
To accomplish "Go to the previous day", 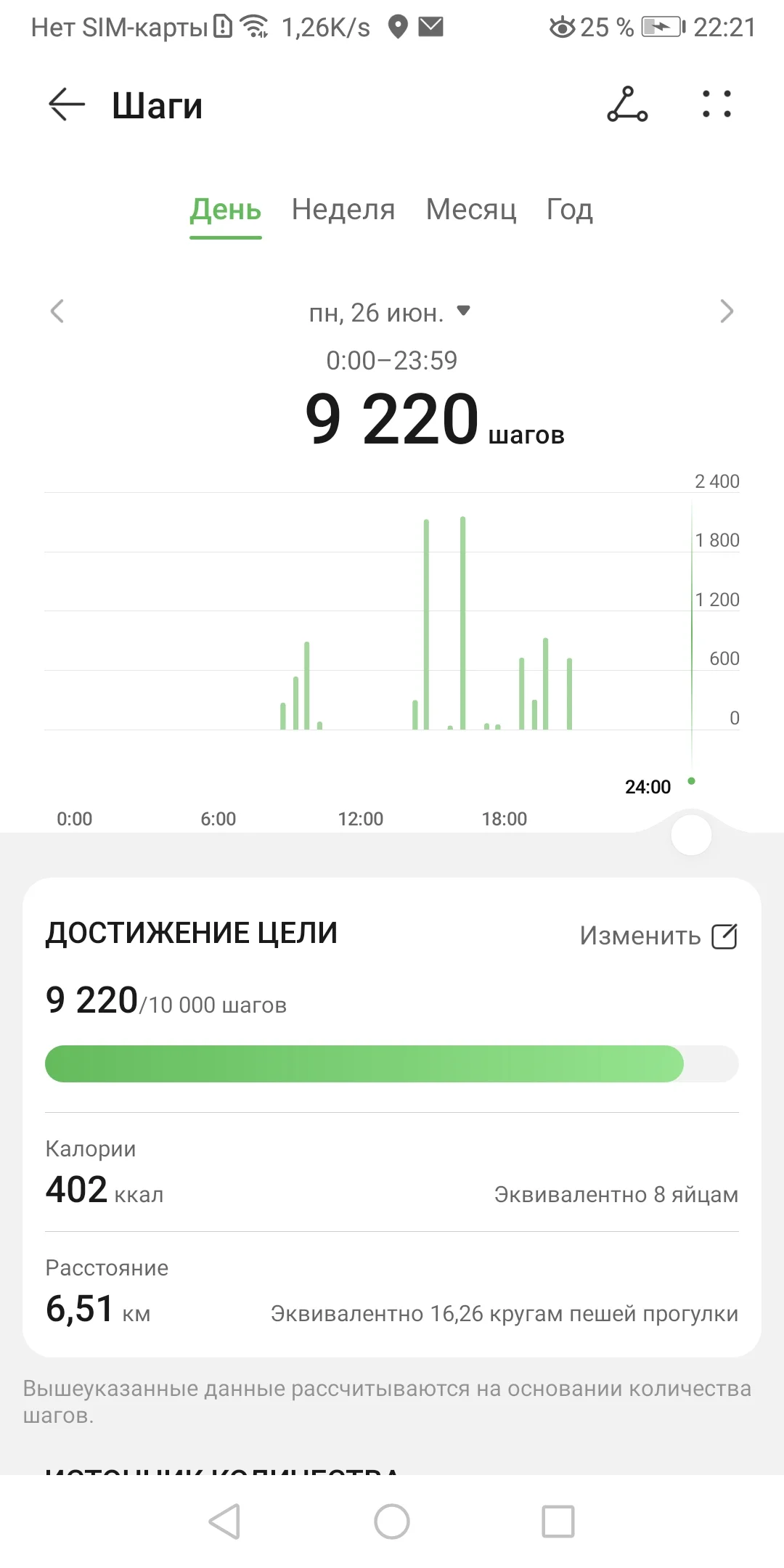I will pos(57,311).
